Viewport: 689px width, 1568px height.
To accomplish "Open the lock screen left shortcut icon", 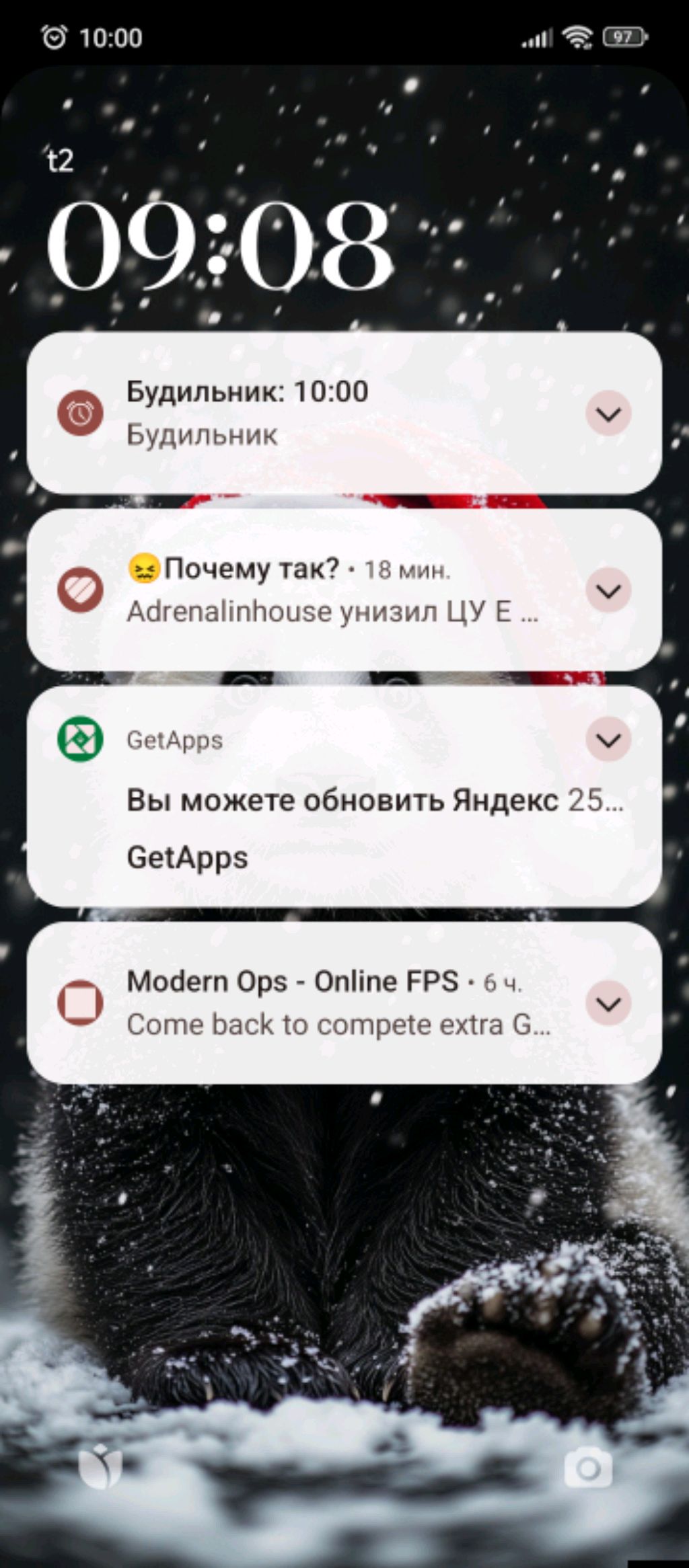I will click(x=100, y=1466).
